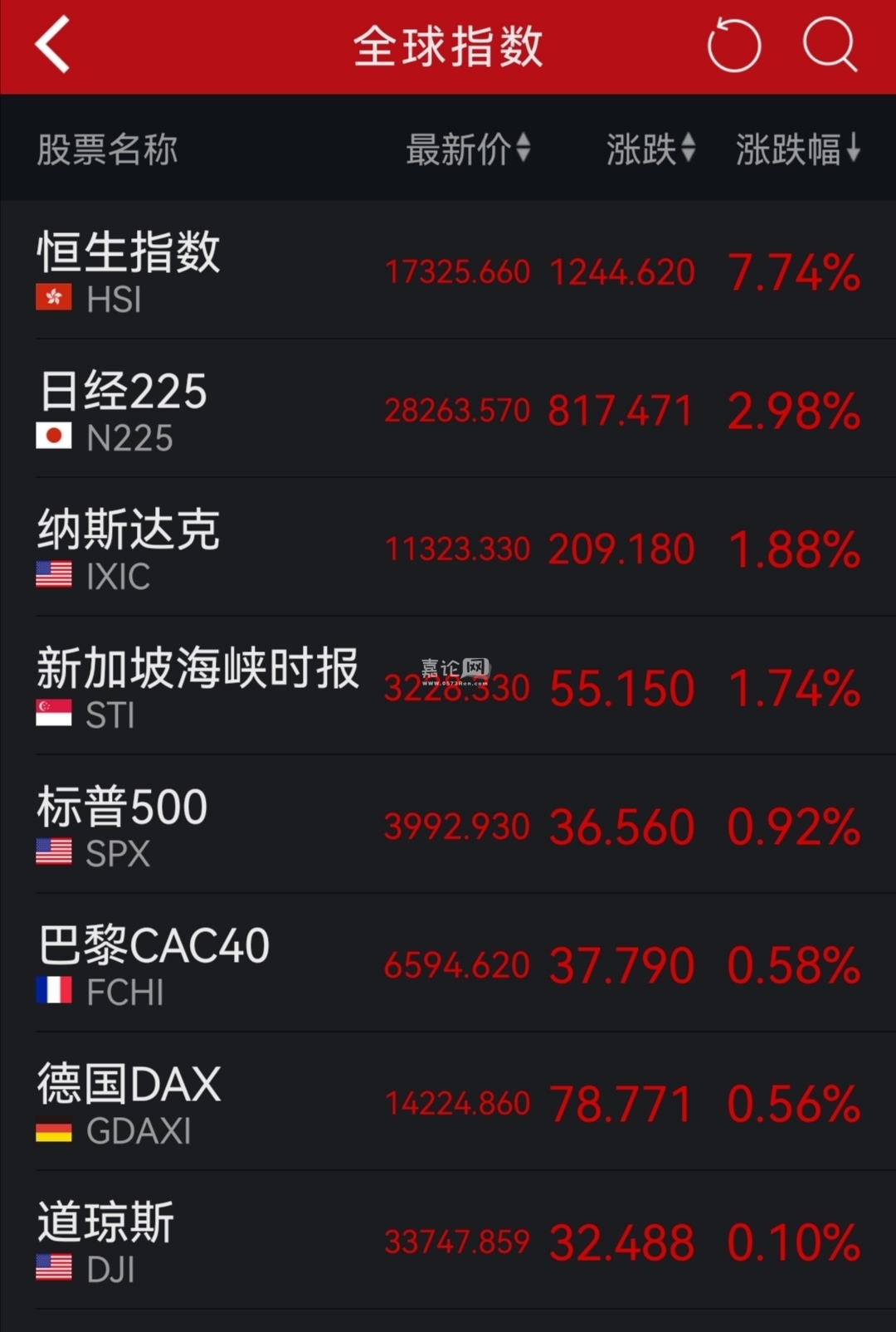Viewport: 896px width, 1332px height.
Task: View 纳斯达克 IXIC index details
Action: tap(448, 548)
